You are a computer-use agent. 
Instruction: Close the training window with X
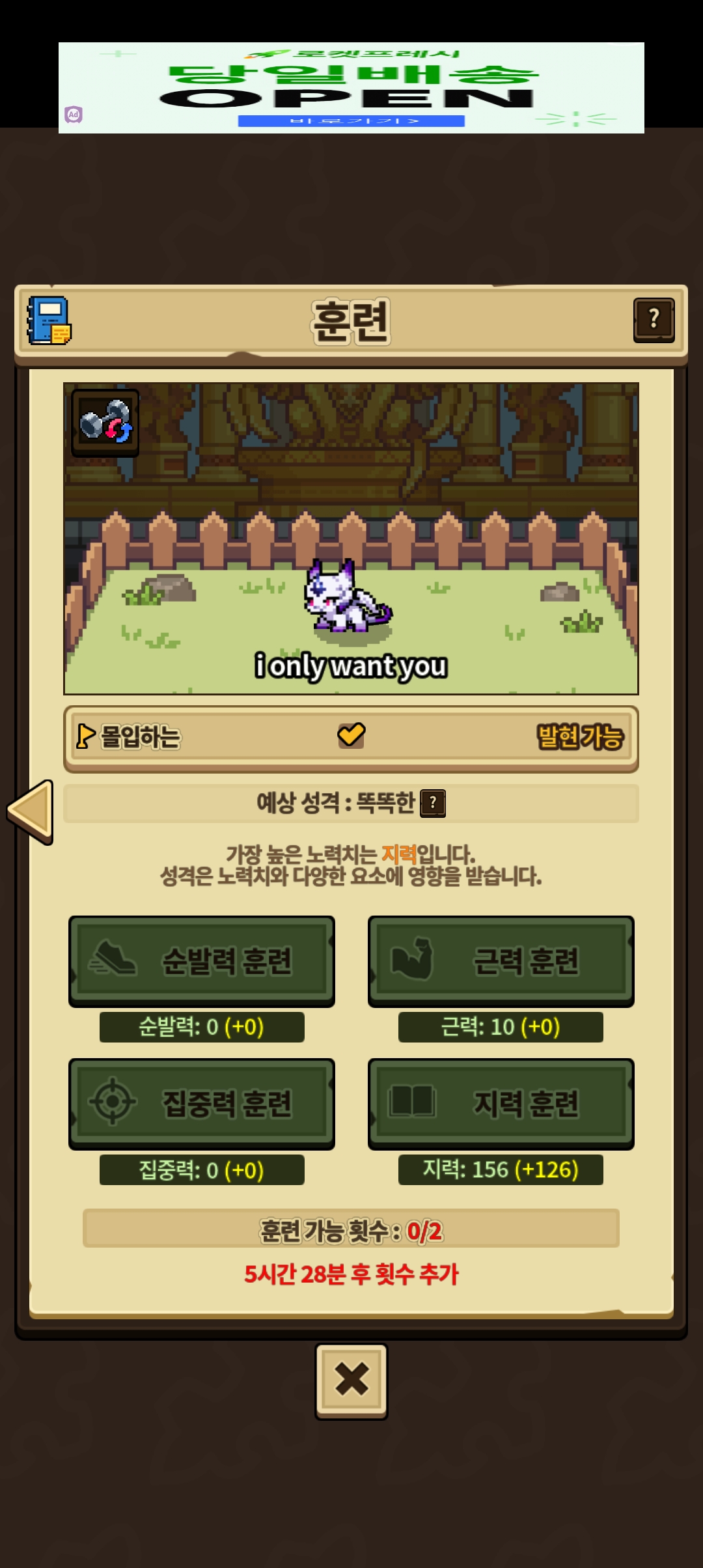tap(351, 1381)
